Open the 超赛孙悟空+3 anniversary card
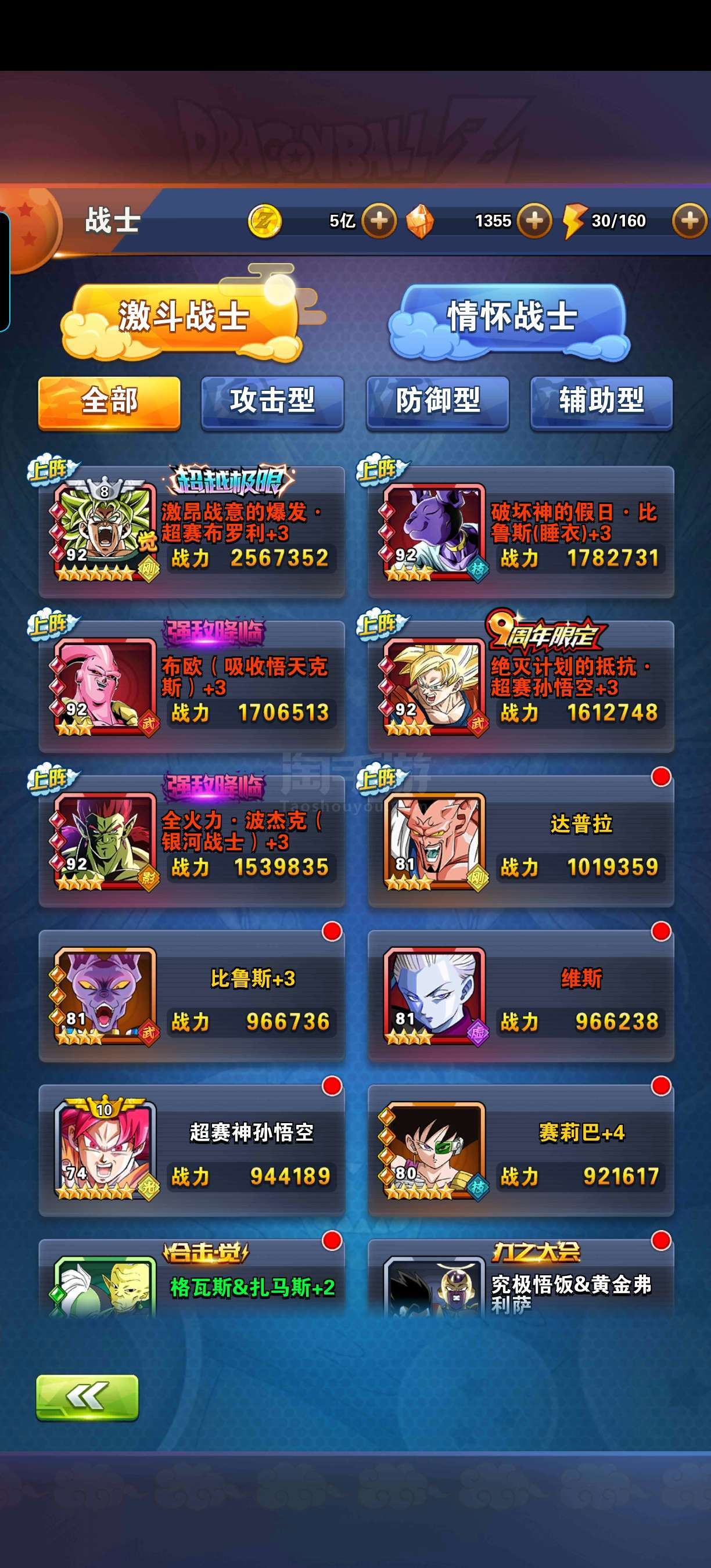Screen dimensions: 711x1568 coord(521,686)
